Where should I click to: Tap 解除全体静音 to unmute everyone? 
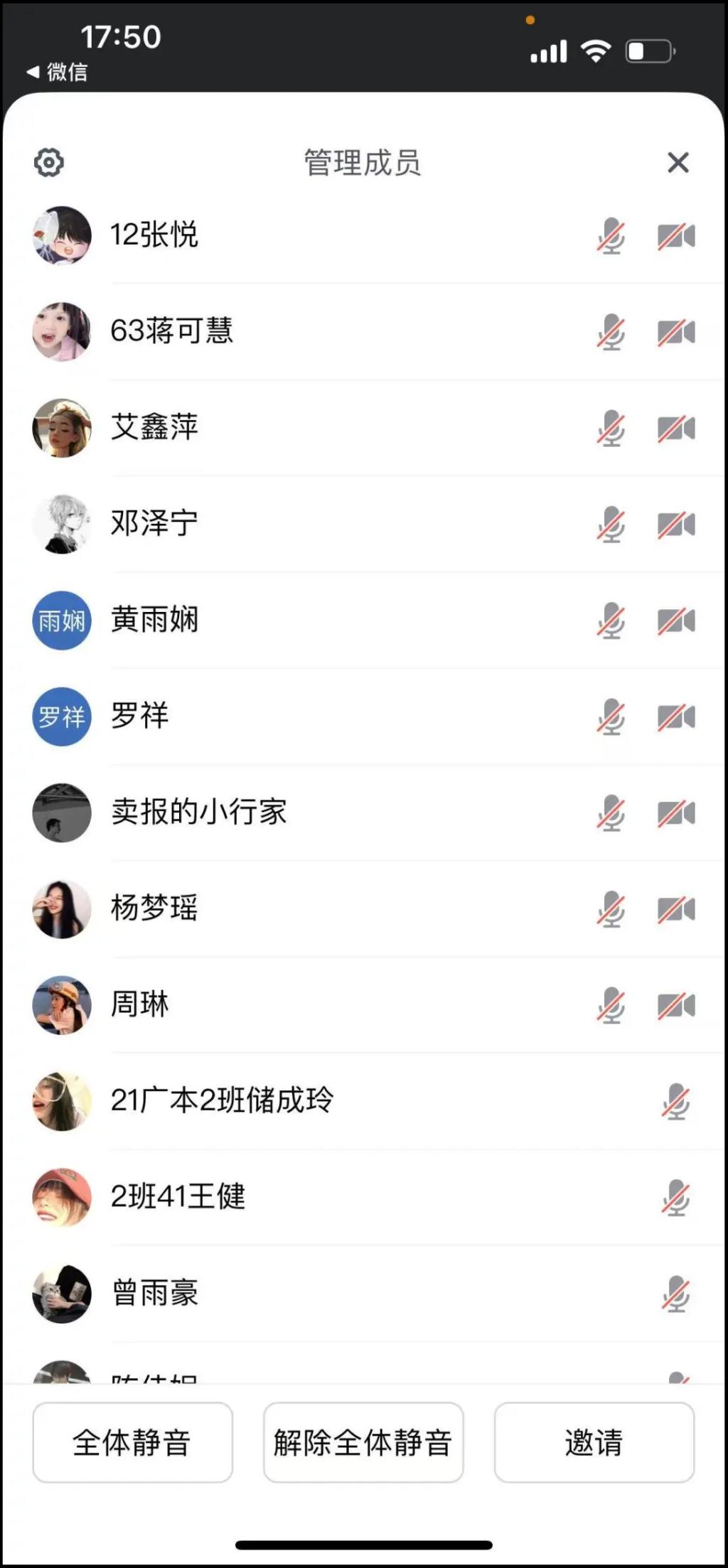pyautogui.click(x=363, y=1442)
